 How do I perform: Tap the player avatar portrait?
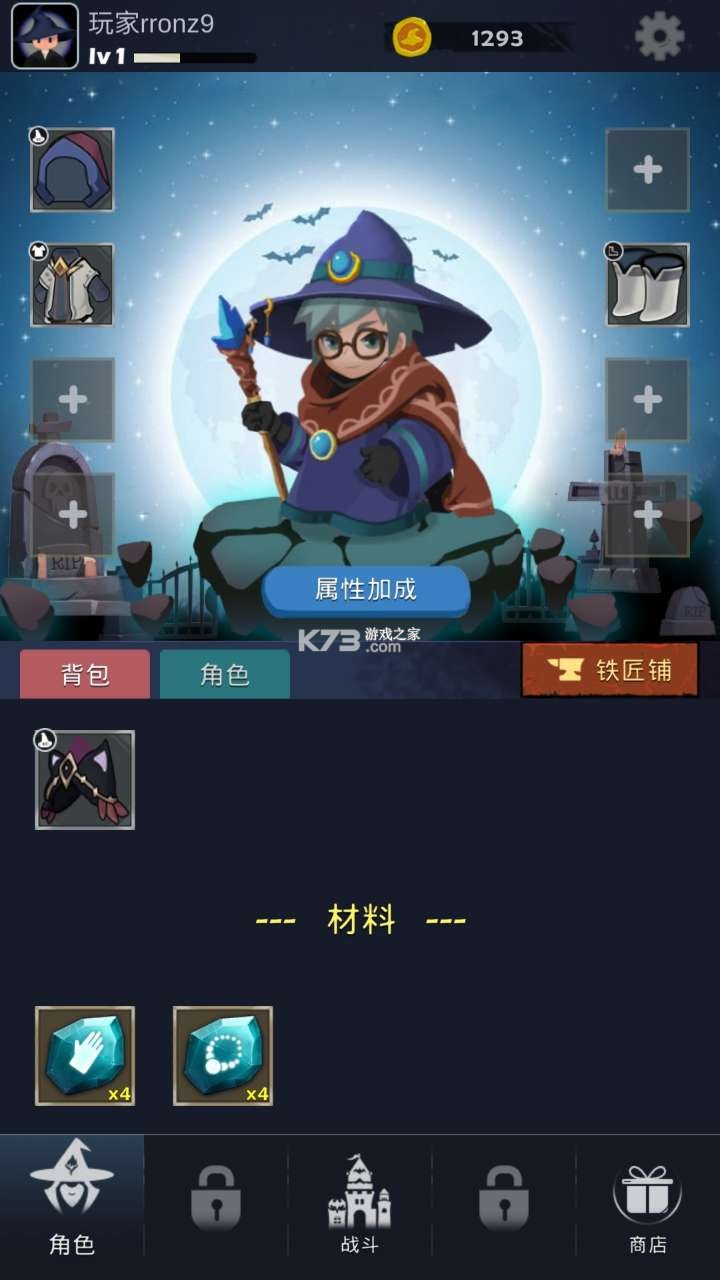coord(45,36)
